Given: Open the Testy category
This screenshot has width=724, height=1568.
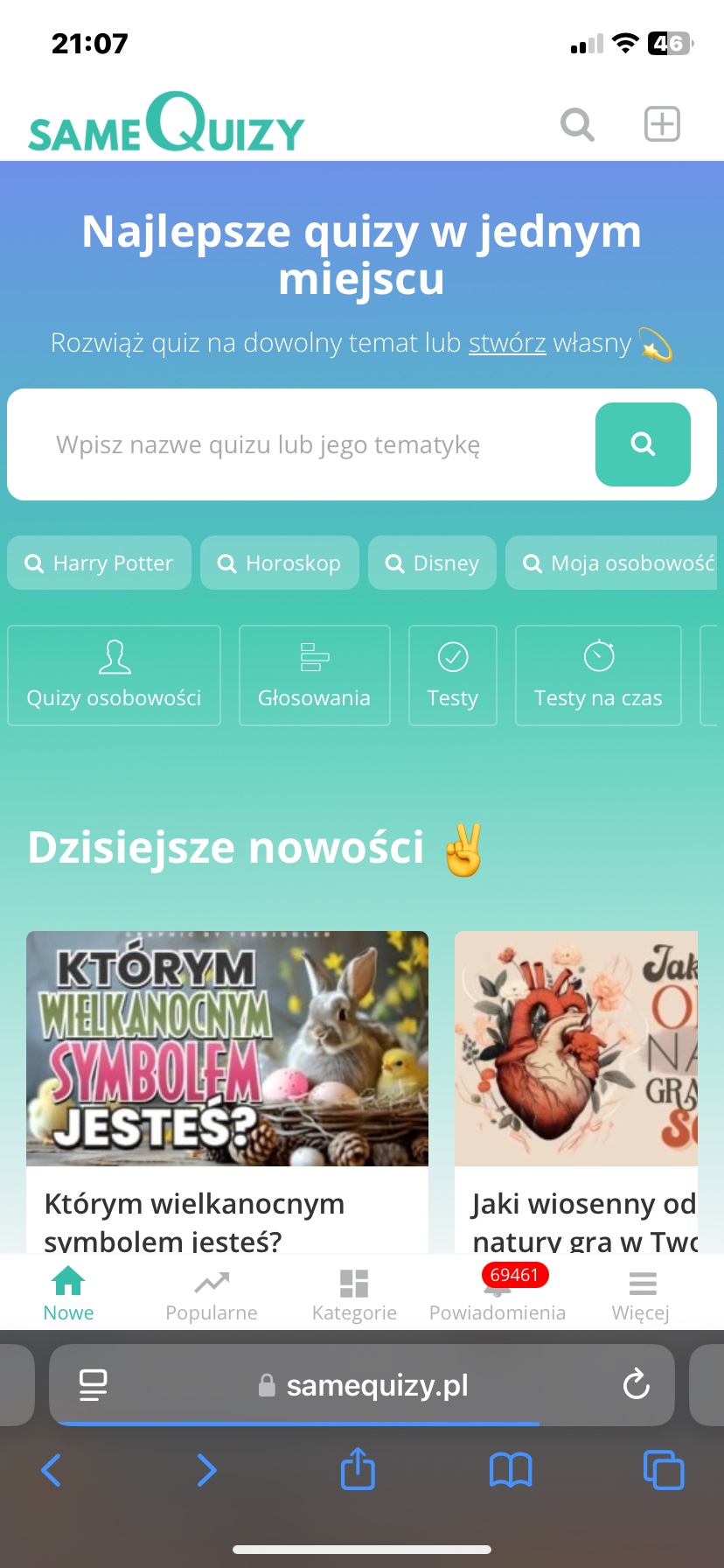Looking at the screenshot, I should click(453, 675).
